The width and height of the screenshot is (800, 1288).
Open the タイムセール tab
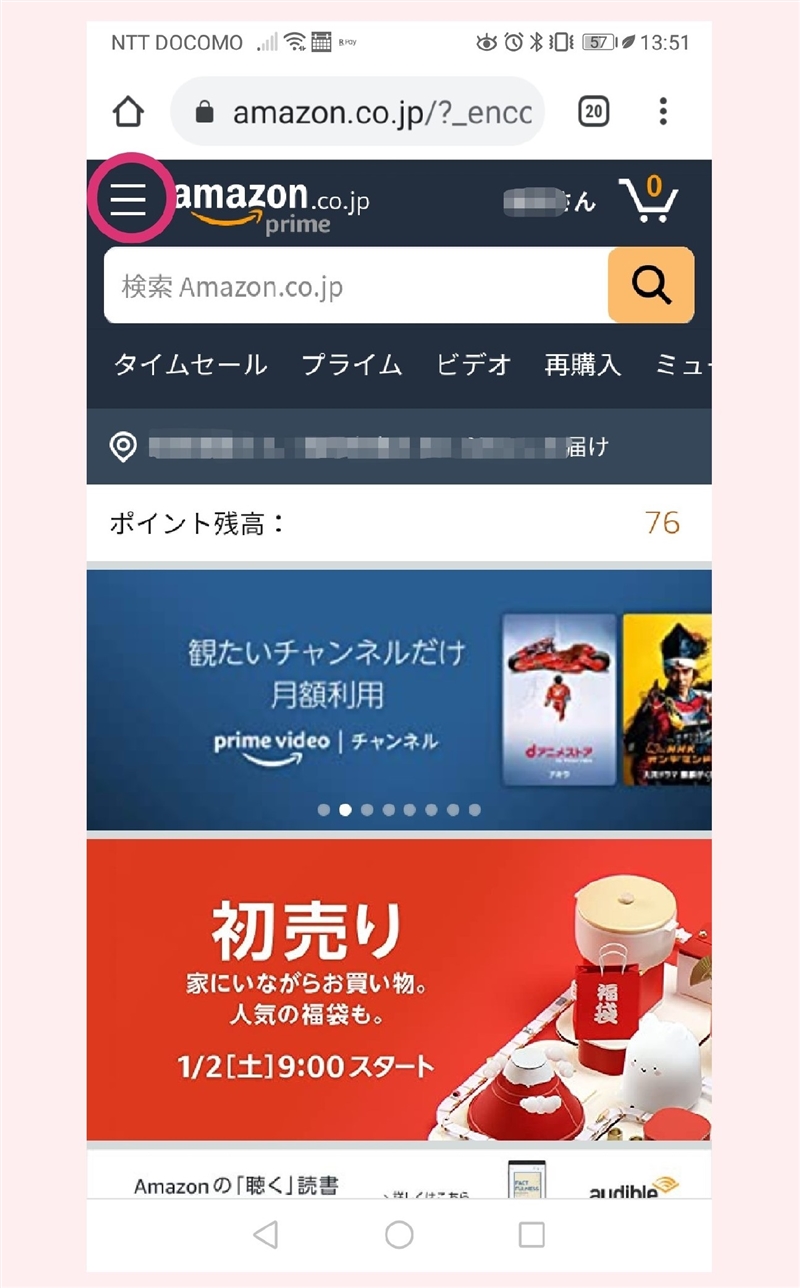[190, 365]
